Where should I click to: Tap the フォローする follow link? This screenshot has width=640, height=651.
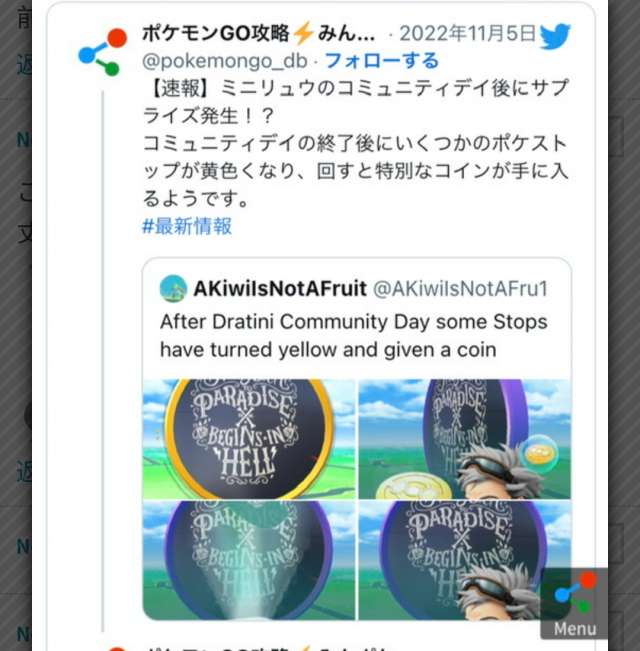(x=381, y=61)
